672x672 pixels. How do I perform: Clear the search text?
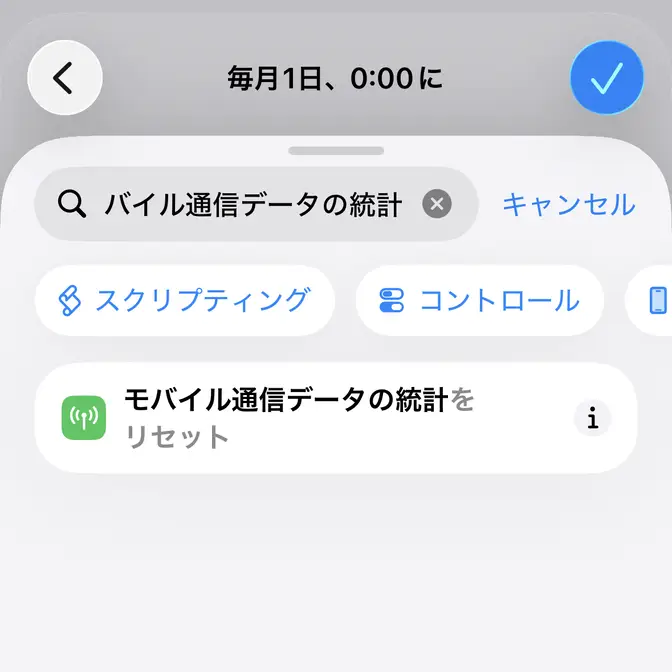[x=437, y=204]
